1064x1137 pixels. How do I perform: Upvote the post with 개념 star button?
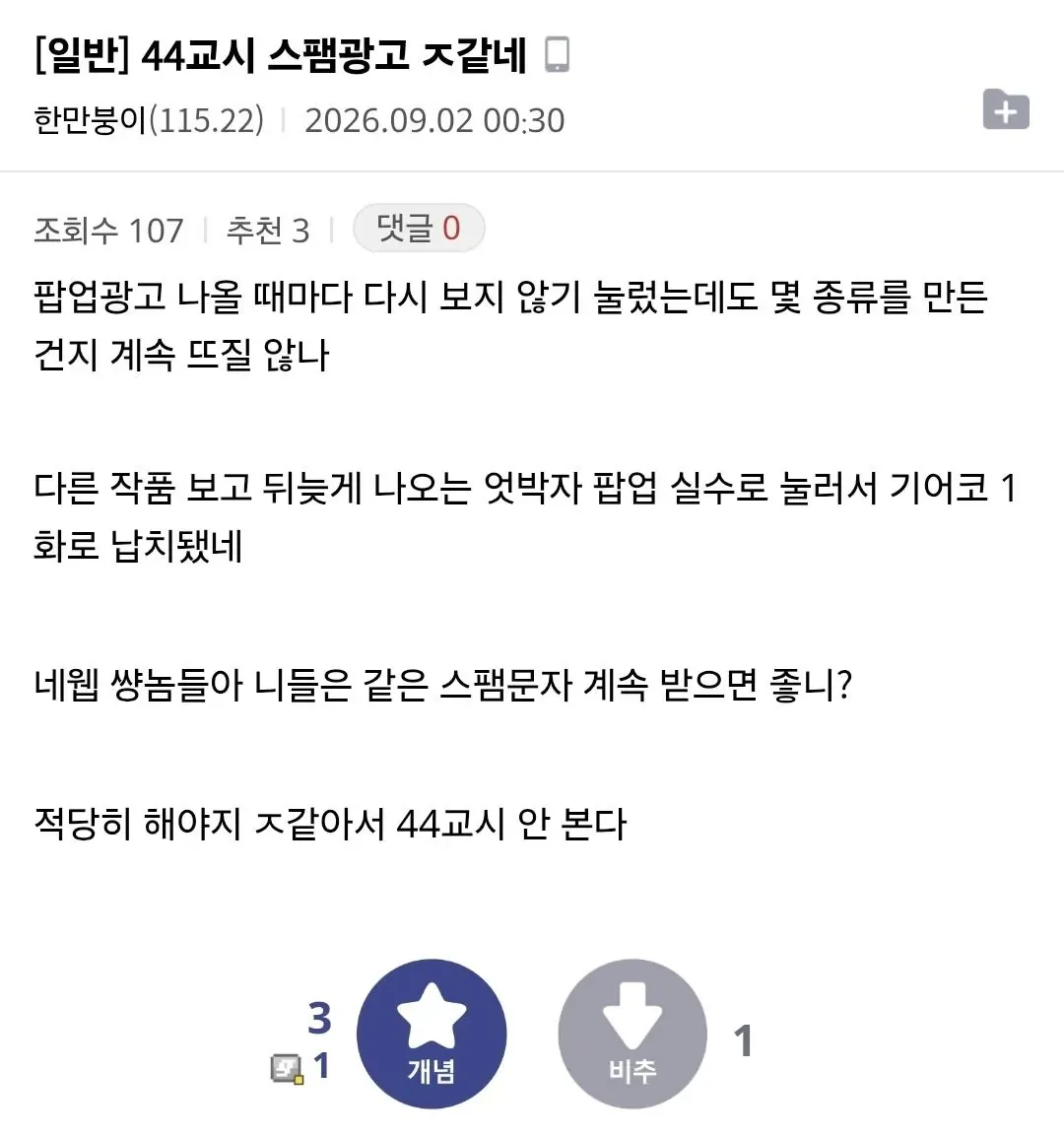(x=432, y=1034)
